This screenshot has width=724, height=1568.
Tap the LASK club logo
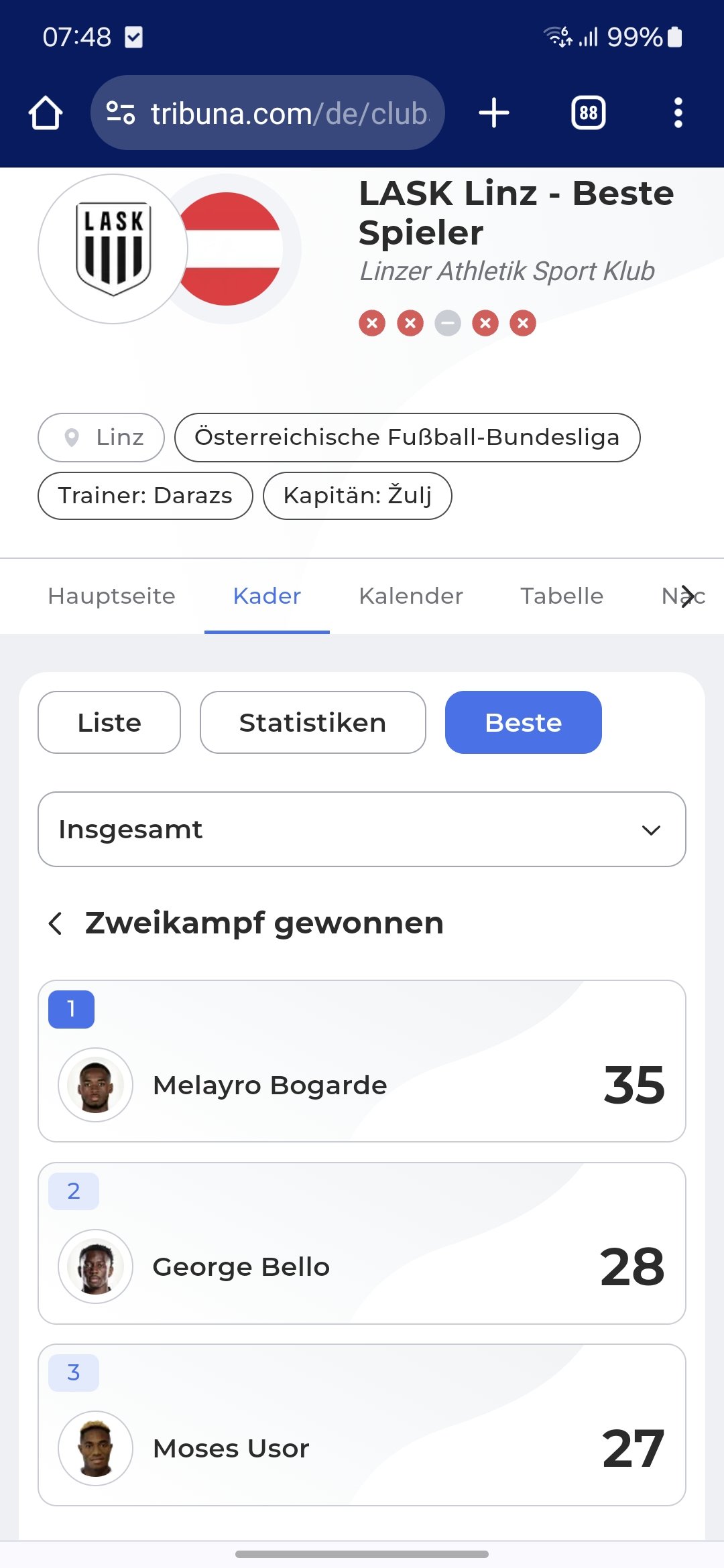pyautogui.click(x=113, y=249)
